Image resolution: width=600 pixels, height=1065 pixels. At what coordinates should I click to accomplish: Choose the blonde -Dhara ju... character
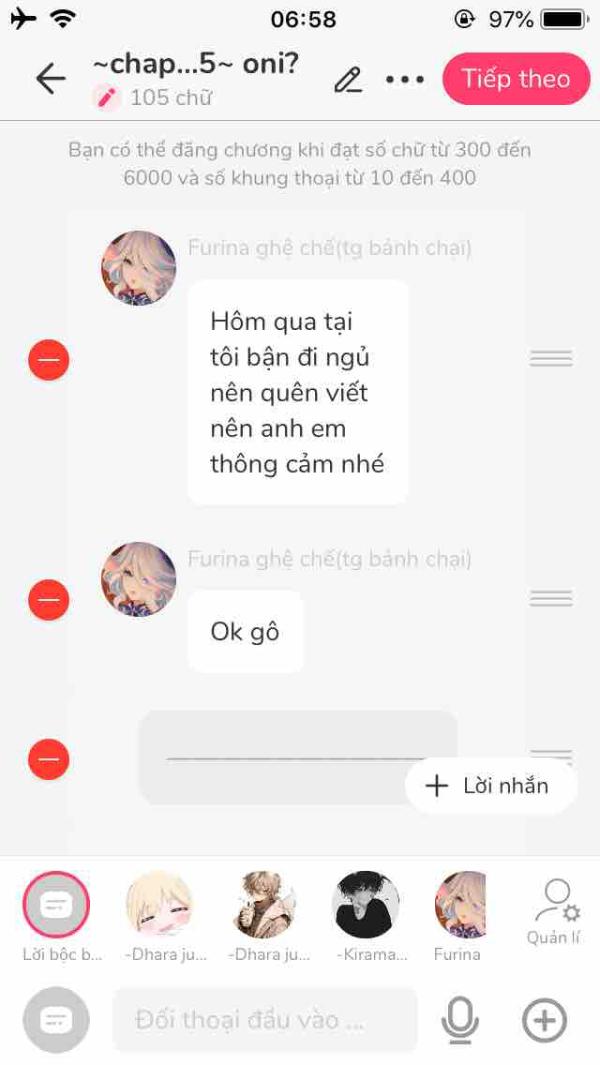(x=159, y=905)
